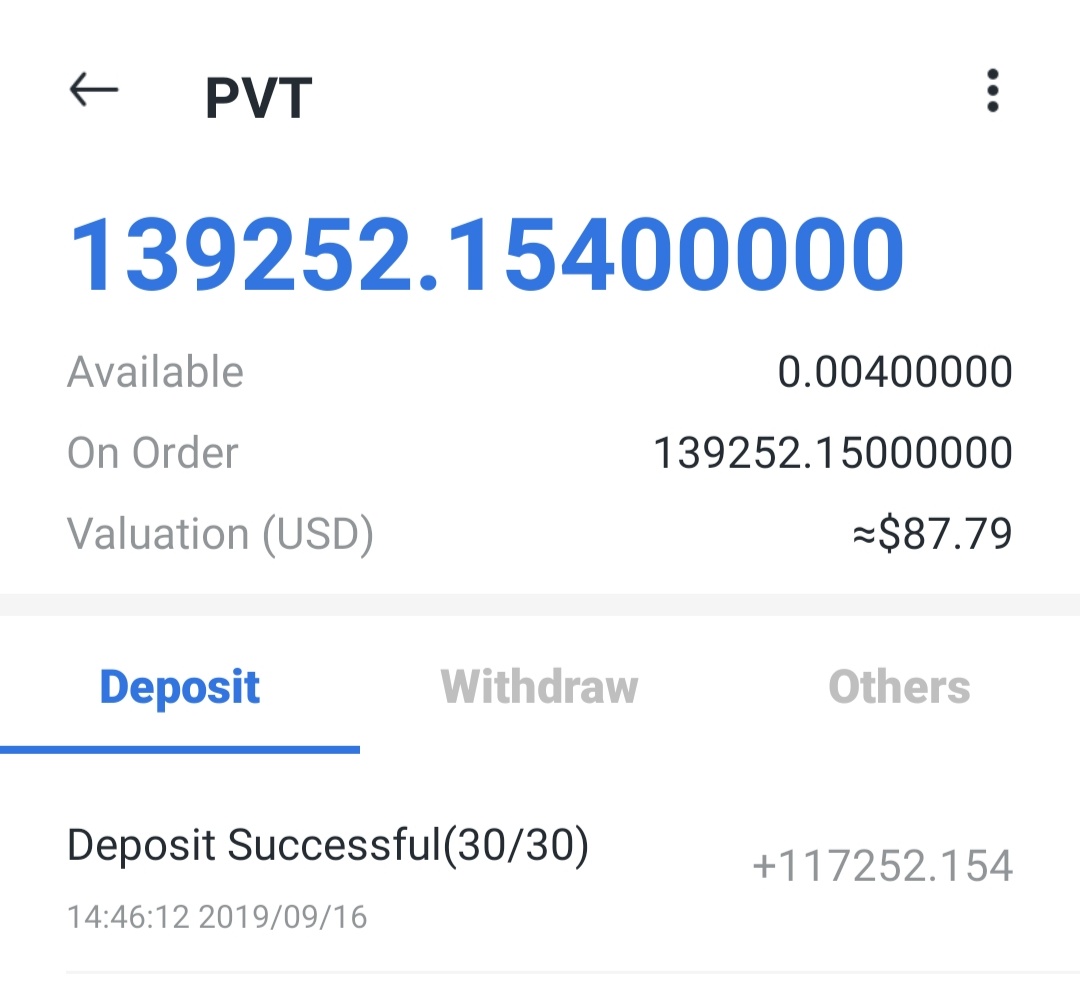Screen dimensions: 1080x993
Task: Select the Deposit tab
Action: coord(180,688)
